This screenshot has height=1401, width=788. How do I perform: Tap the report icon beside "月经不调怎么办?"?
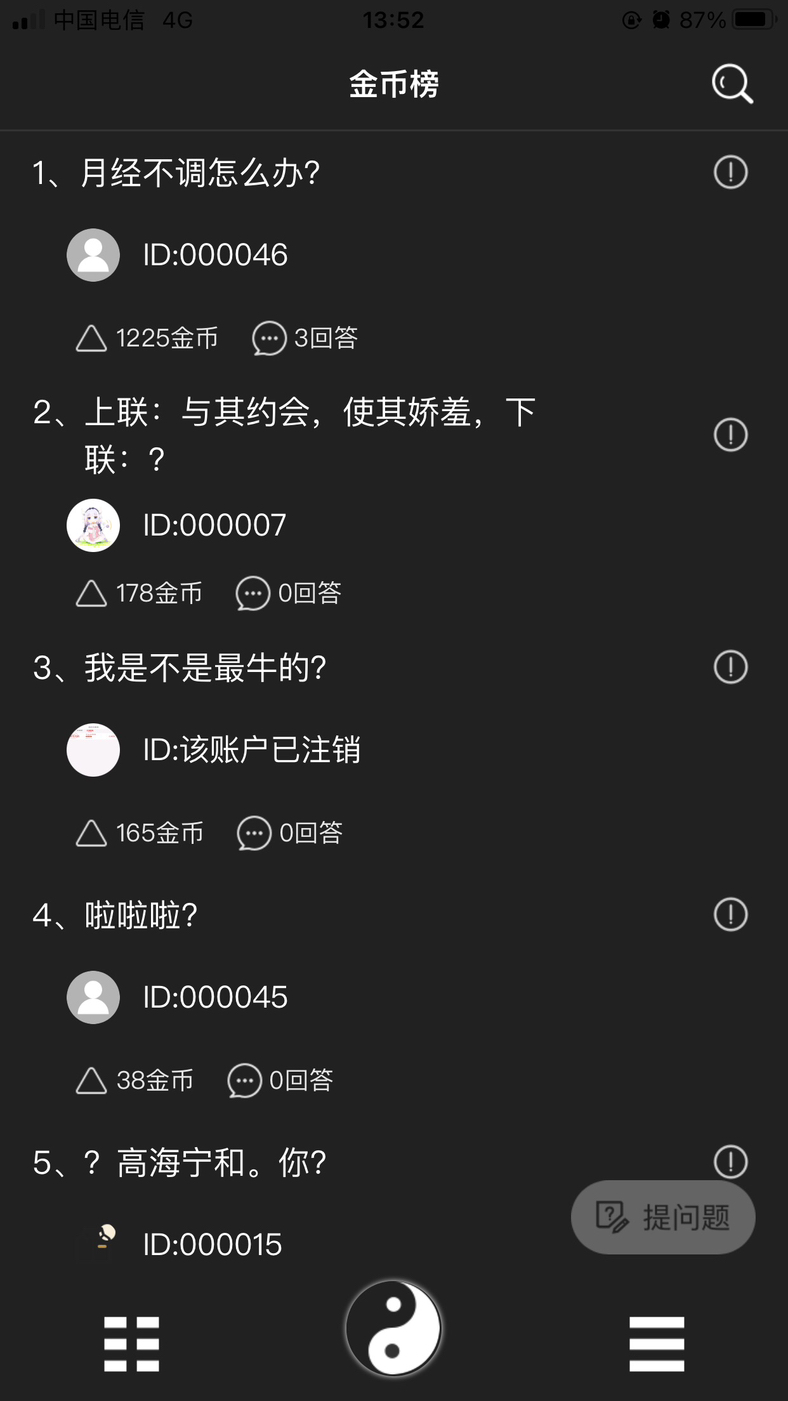730,172
